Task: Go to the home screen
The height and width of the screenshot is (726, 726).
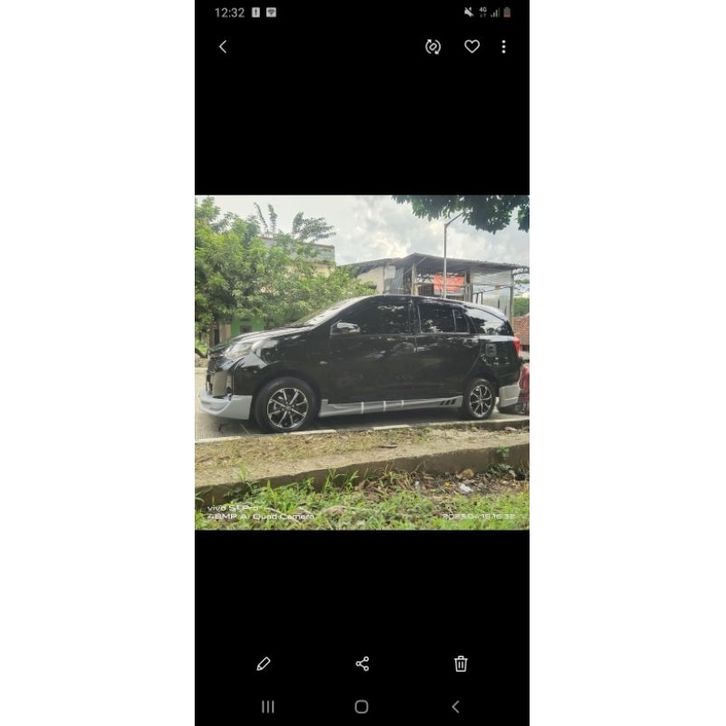Action: [x=362, y=706]
